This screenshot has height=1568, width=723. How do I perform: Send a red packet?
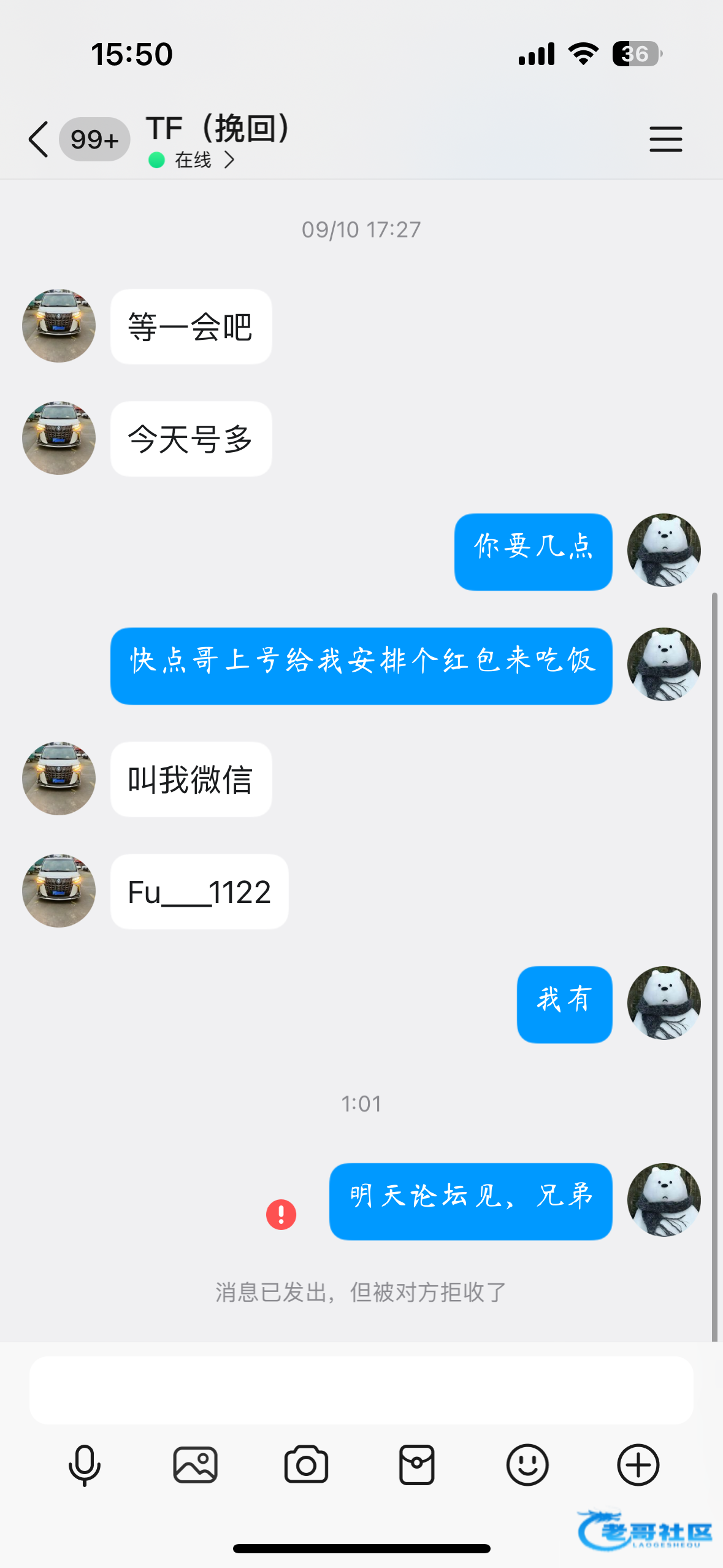417,1465
